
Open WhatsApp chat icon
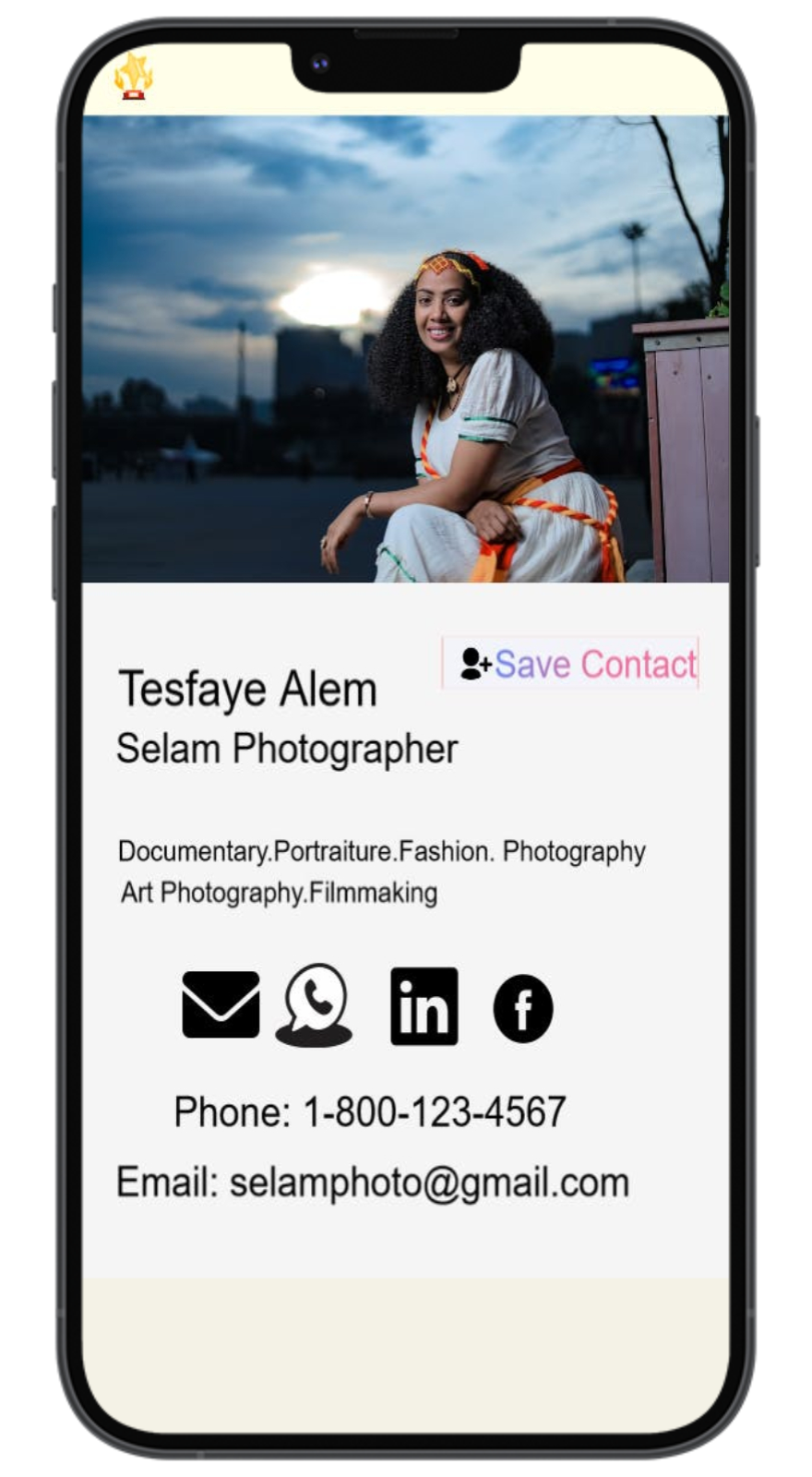(x=315, y=1004)
